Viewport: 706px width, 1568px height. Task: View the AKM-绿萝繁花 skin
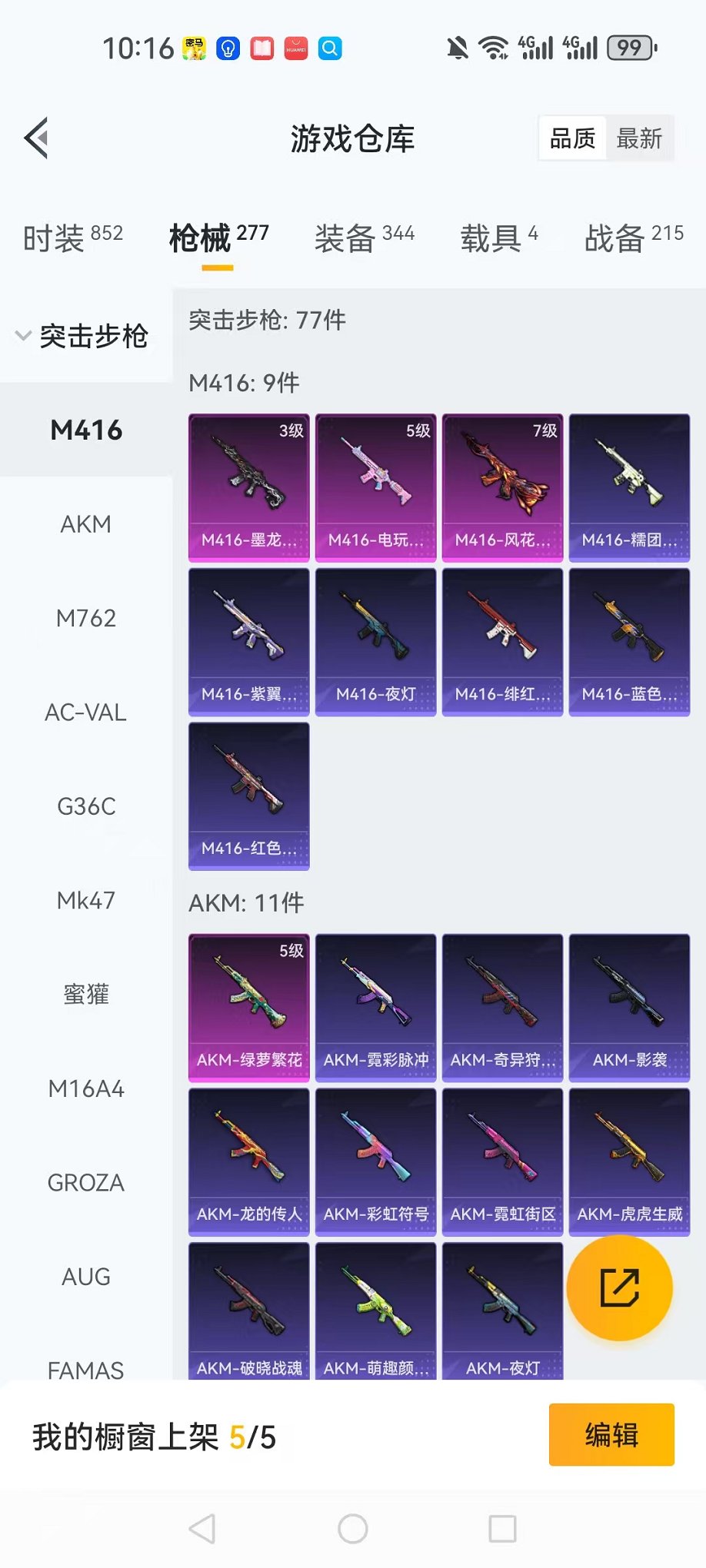pos(248,1008)
